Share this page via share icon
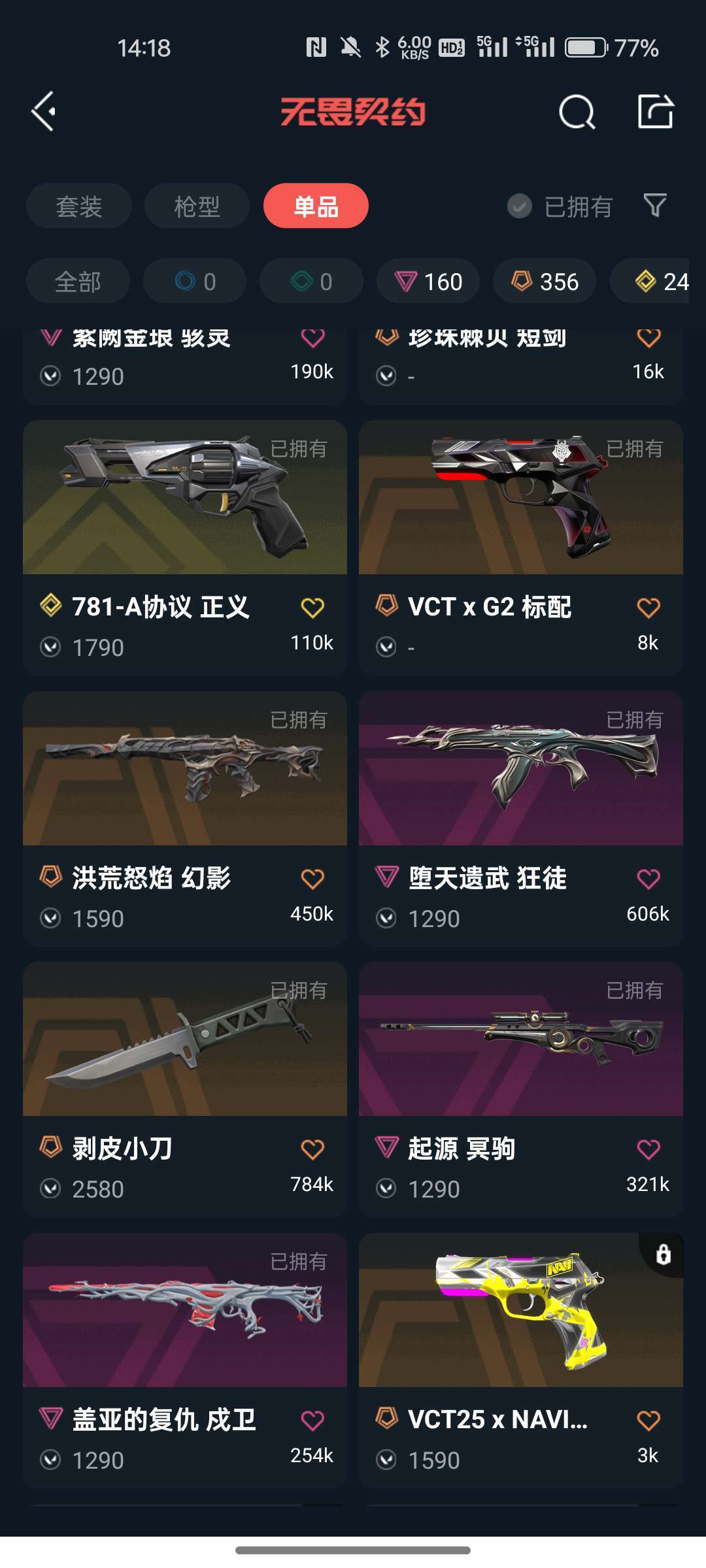Viewport: 706px width, 1568px height. coord(655,112)
